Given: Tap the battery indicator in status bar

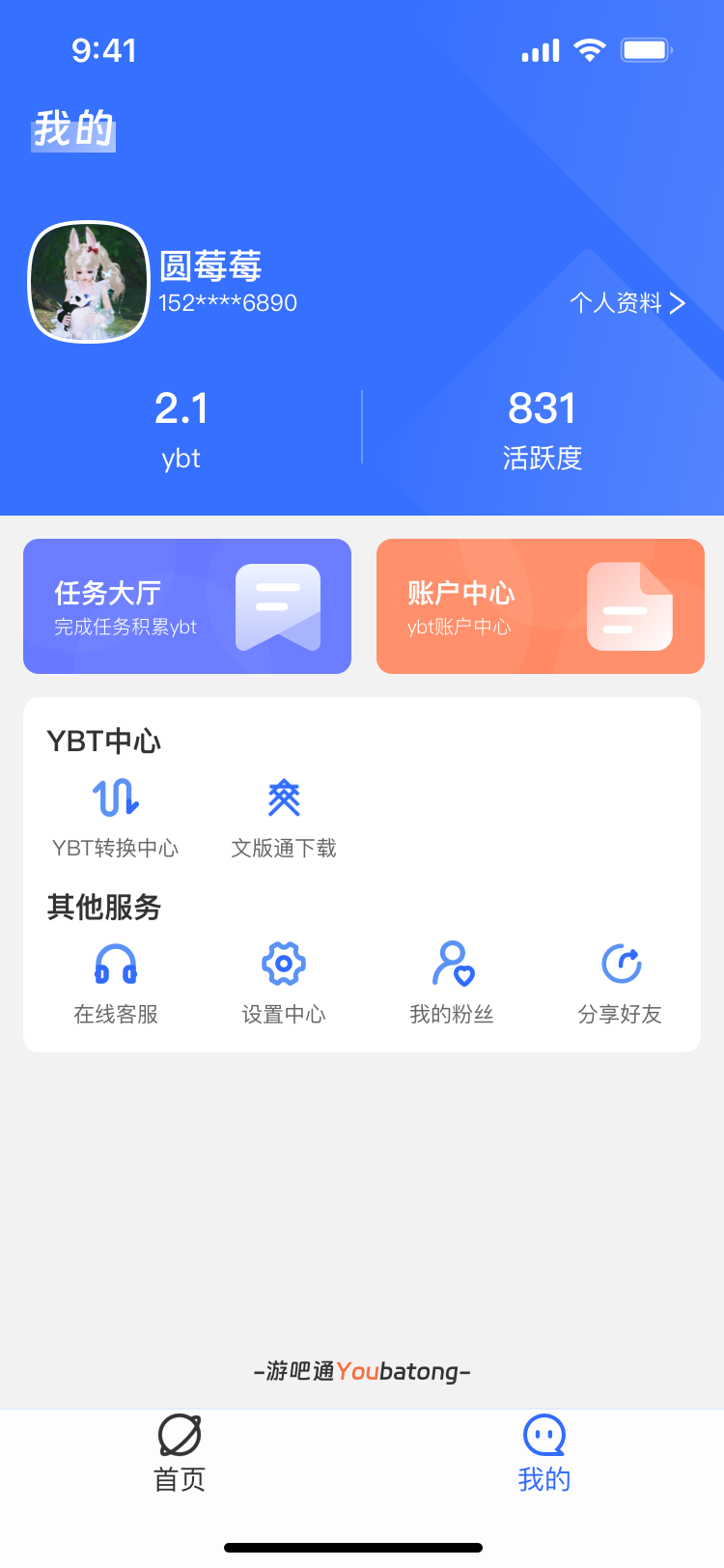Looking at the screenshot, I should [x=645, y=49].
